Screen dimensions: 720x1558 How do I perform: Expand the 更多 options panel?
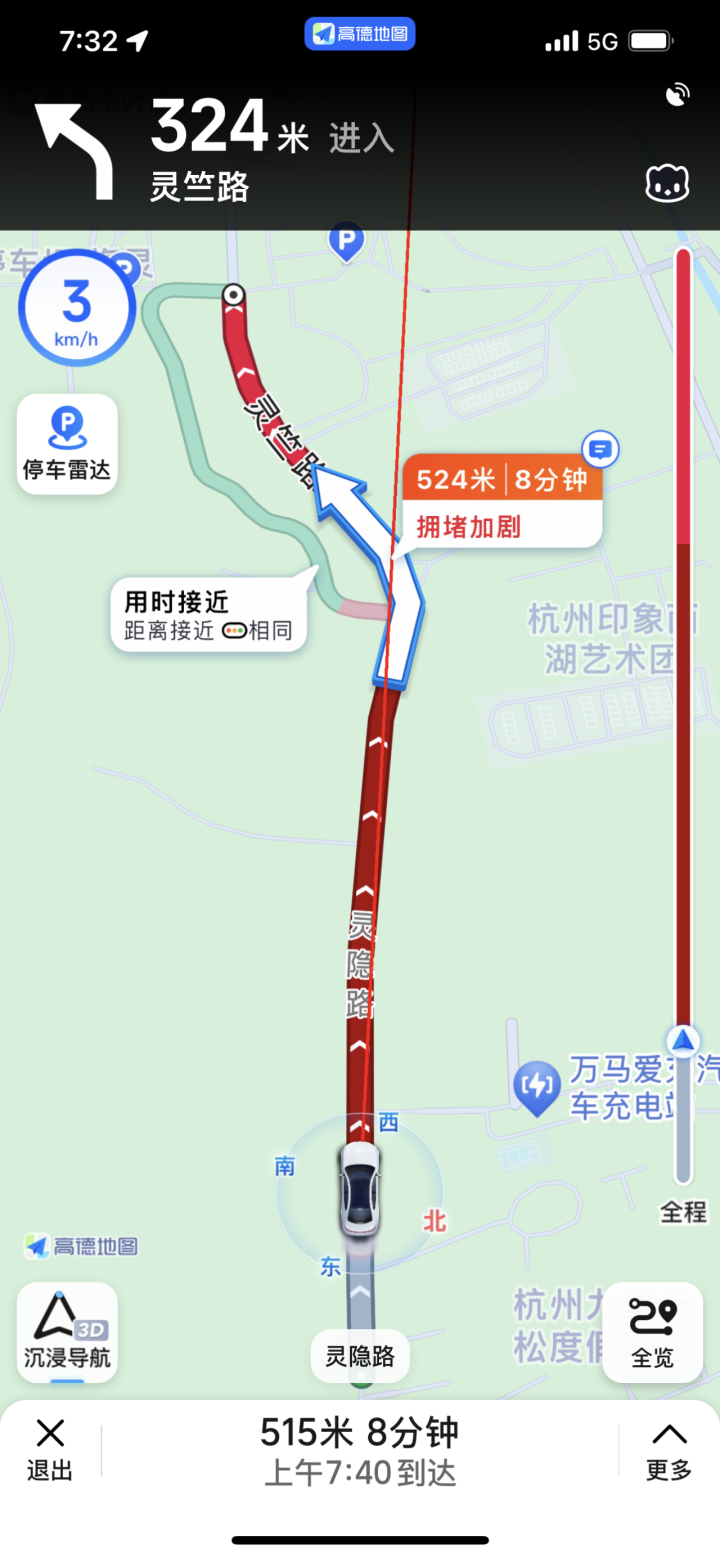click(669, 1448)
